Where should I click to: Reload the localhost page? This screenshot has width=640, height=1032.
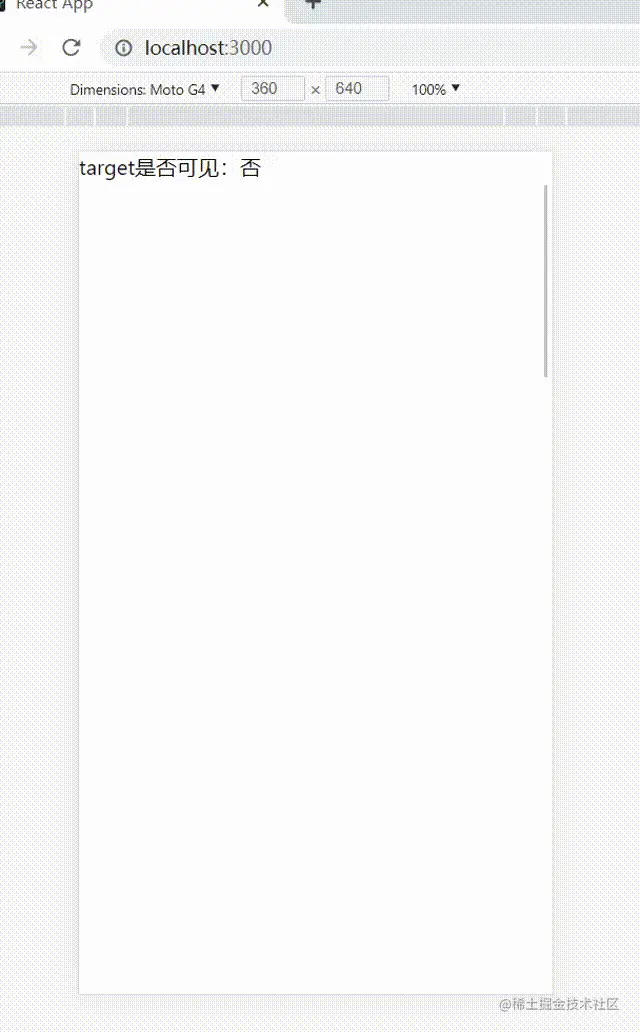click(x=71, y=48)
